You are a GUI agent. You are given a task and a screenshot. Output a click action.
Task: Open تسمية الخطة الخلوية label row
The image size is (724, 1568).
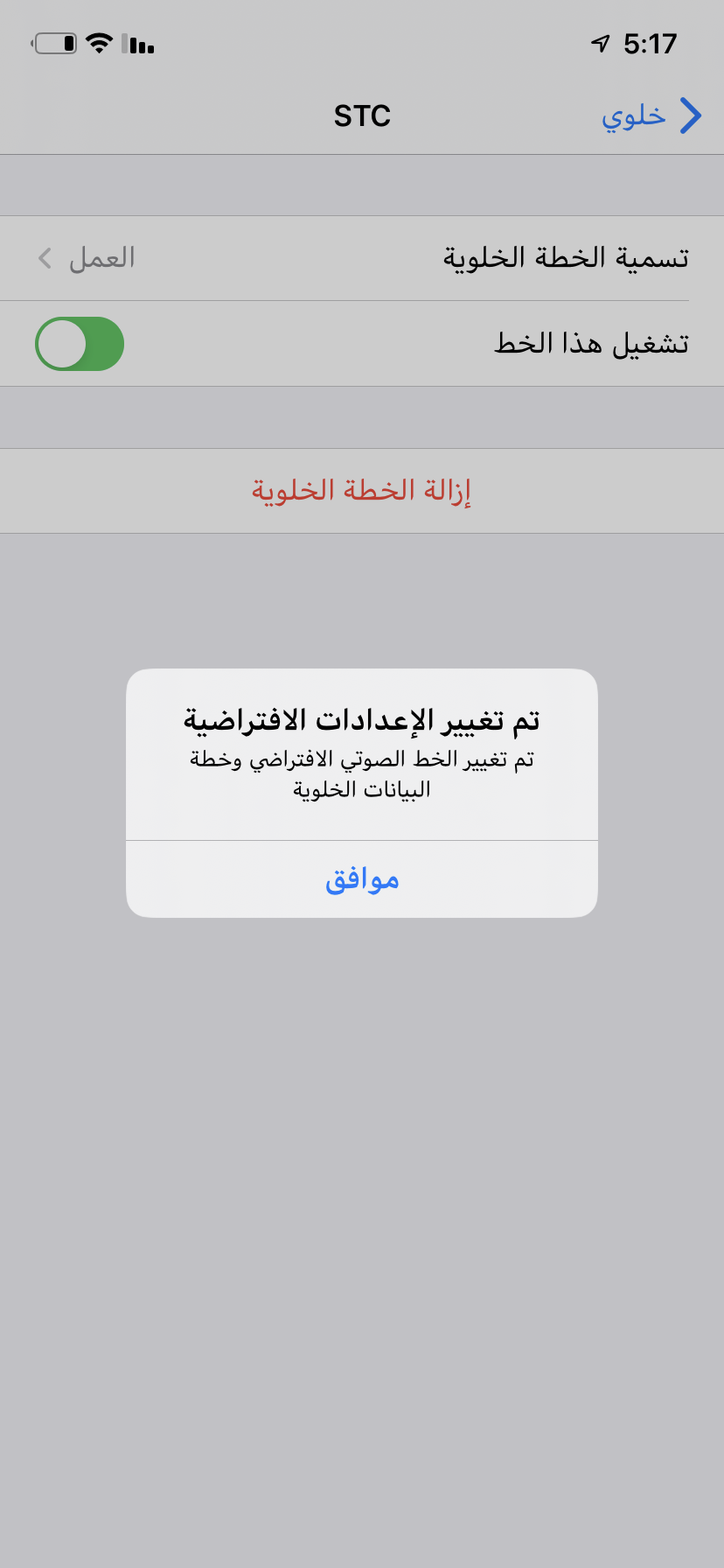click(x=362, y=258)
